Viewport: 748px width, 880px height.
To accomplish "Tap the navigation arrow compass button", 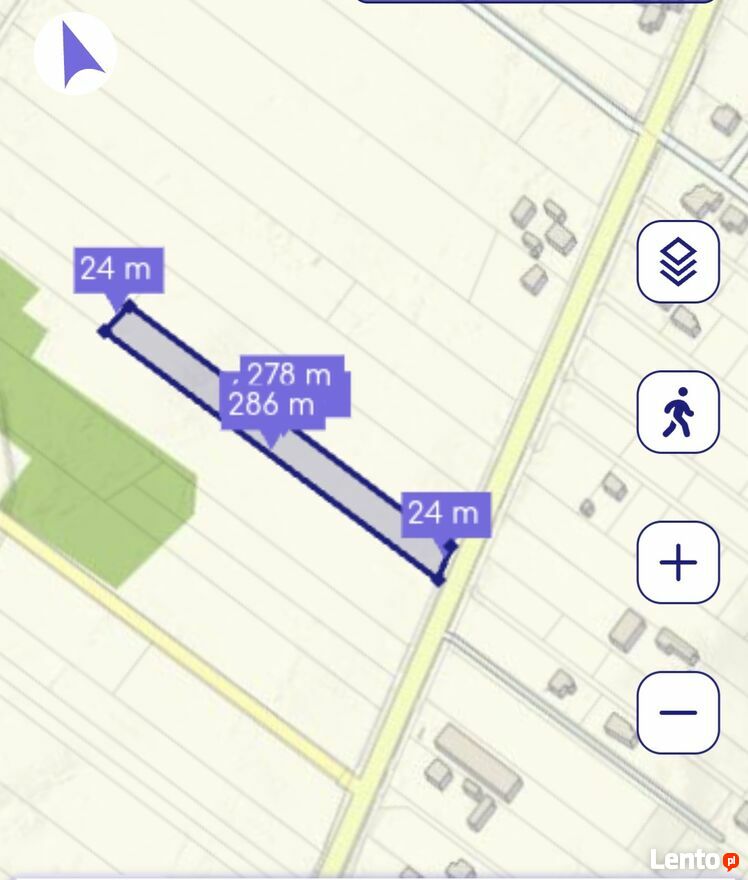I will pos(76,54).
